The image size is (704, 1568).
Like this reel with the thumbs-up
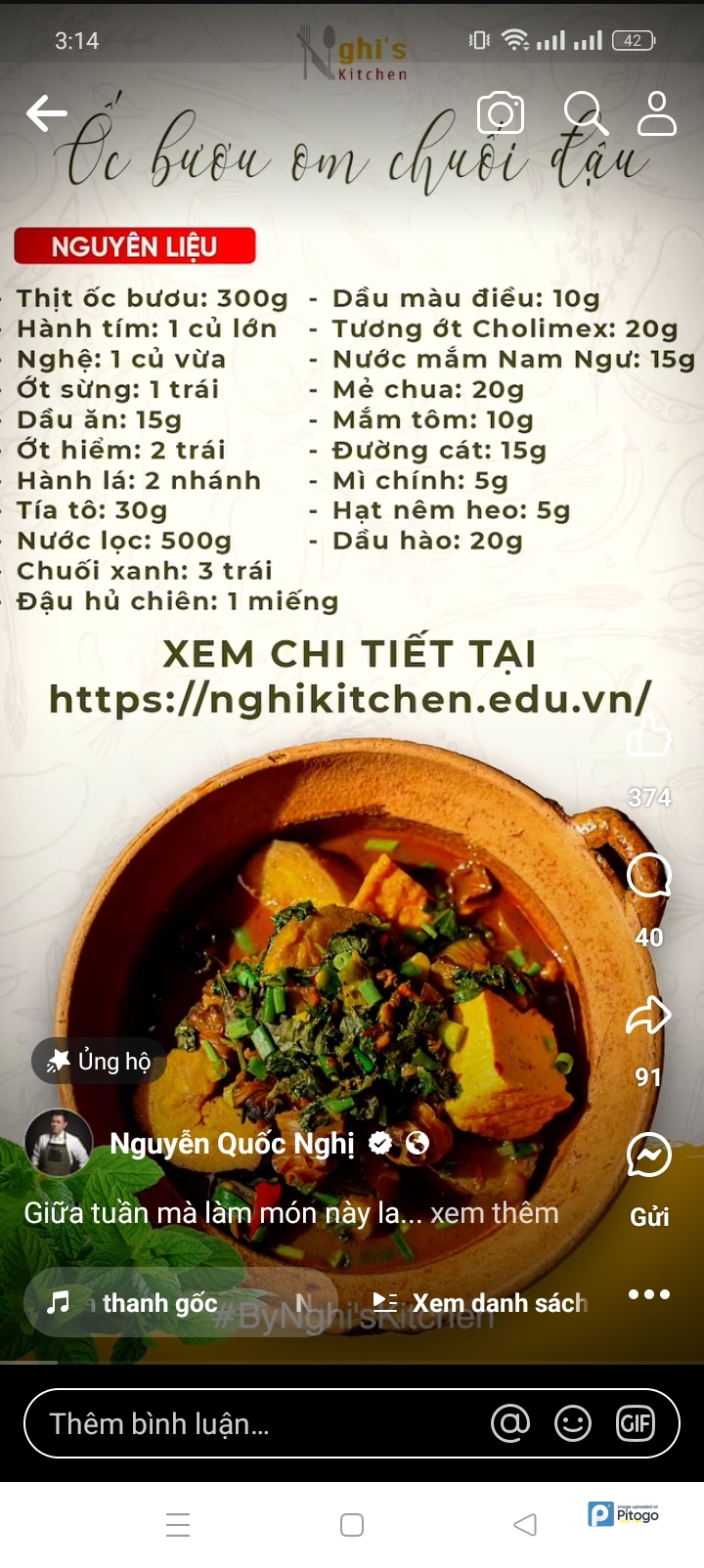649,737
